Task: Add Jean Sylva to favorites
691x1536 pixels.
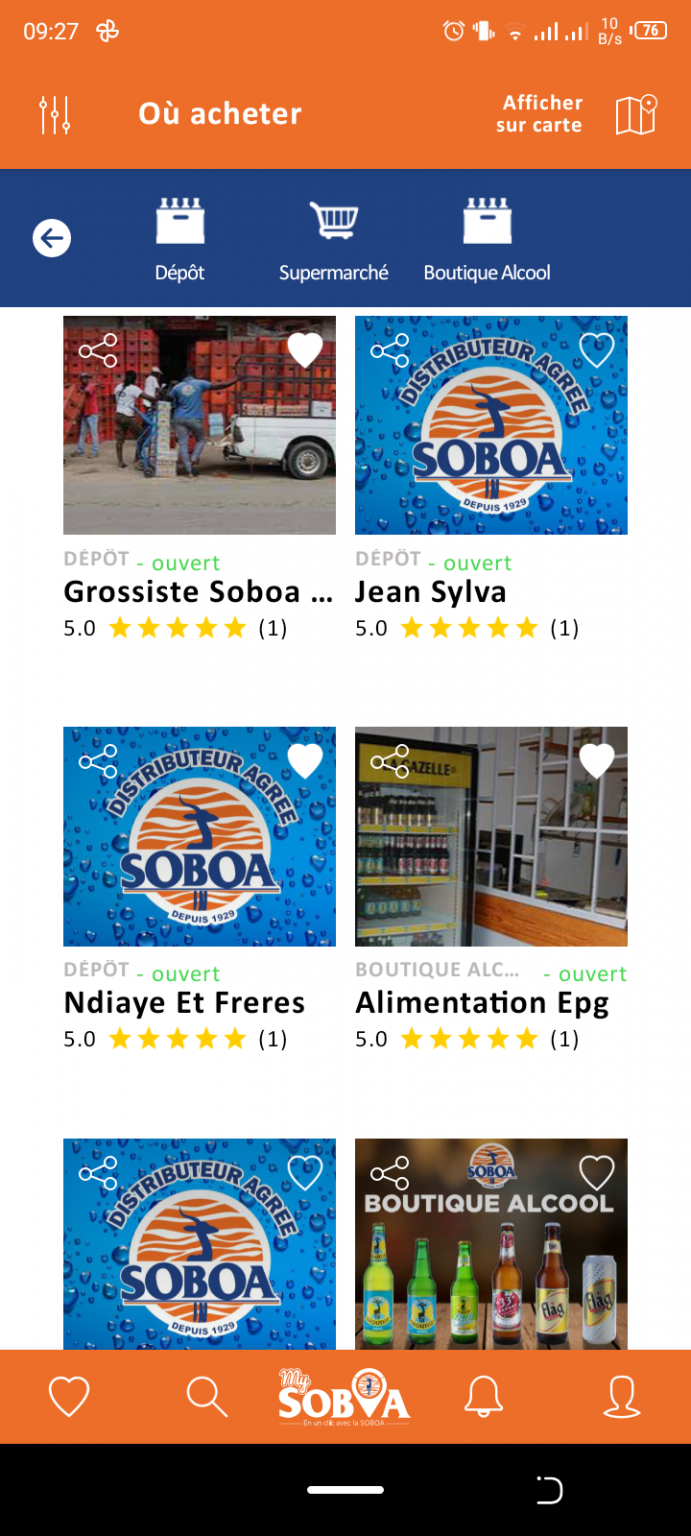Action: pyautogui.click(x=597, y=350)
